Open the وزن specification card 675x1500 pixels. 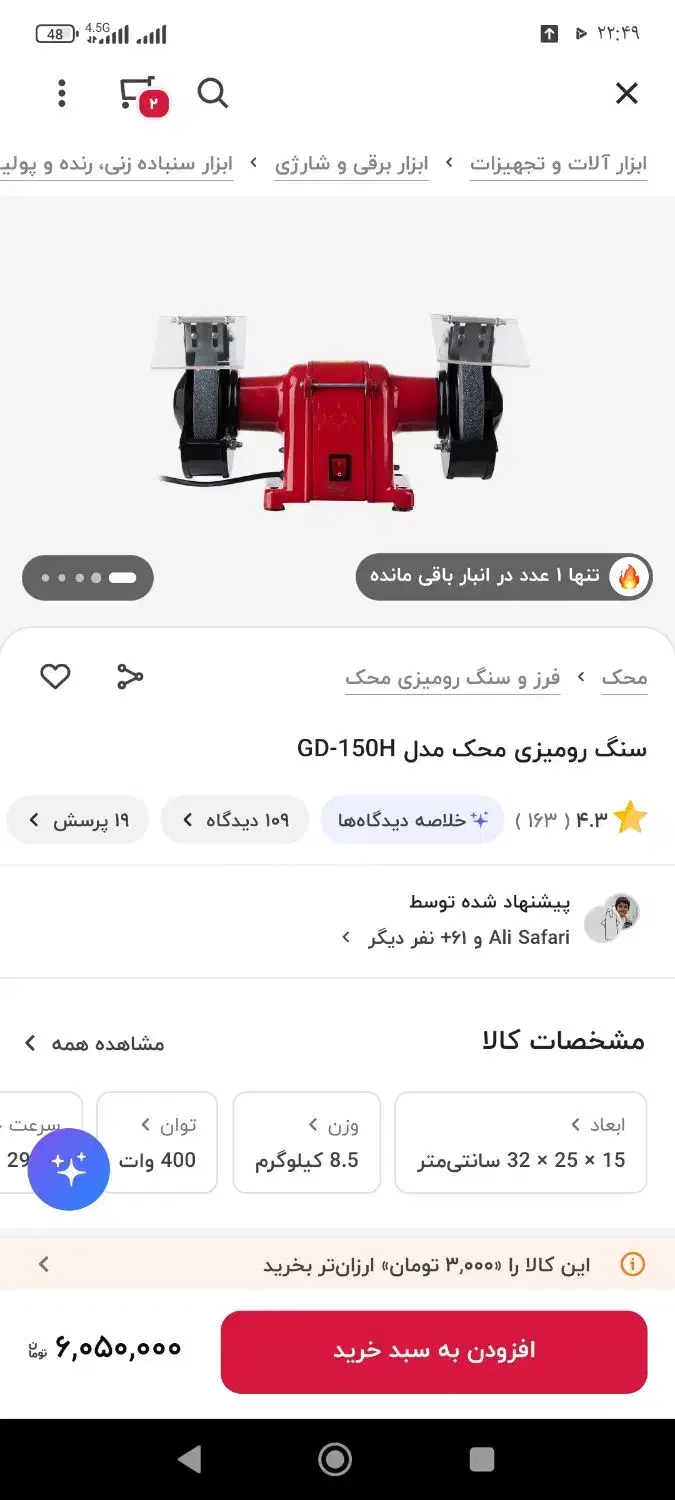pos(307,1143)
